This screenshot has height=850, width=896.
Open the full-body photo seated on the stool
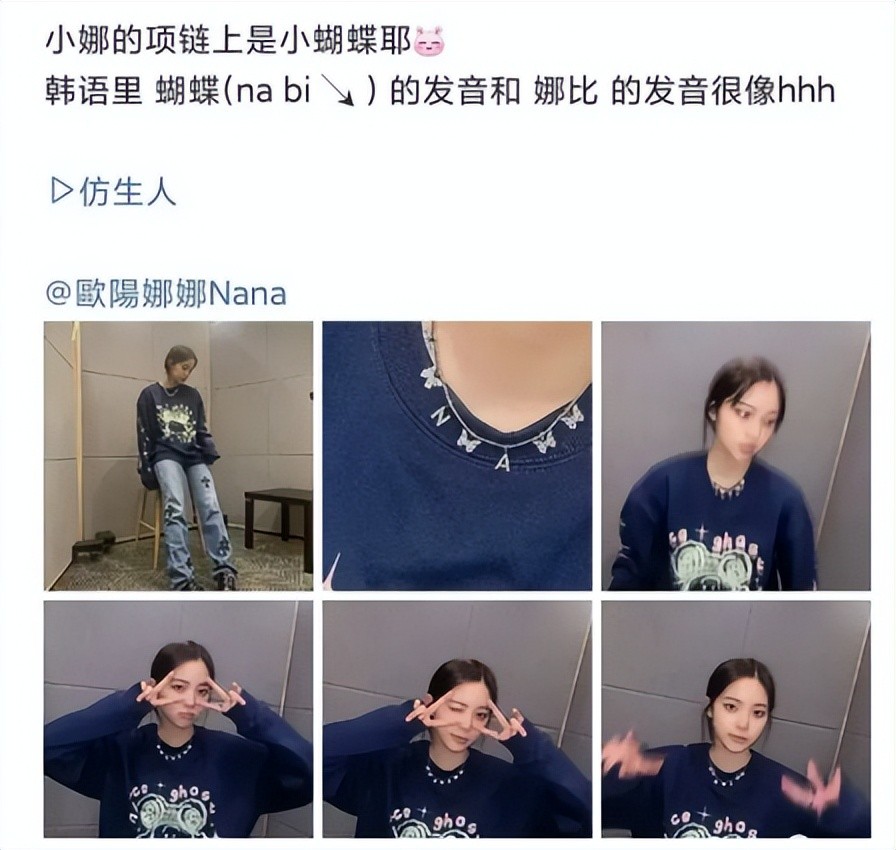(x=178, y=456)
